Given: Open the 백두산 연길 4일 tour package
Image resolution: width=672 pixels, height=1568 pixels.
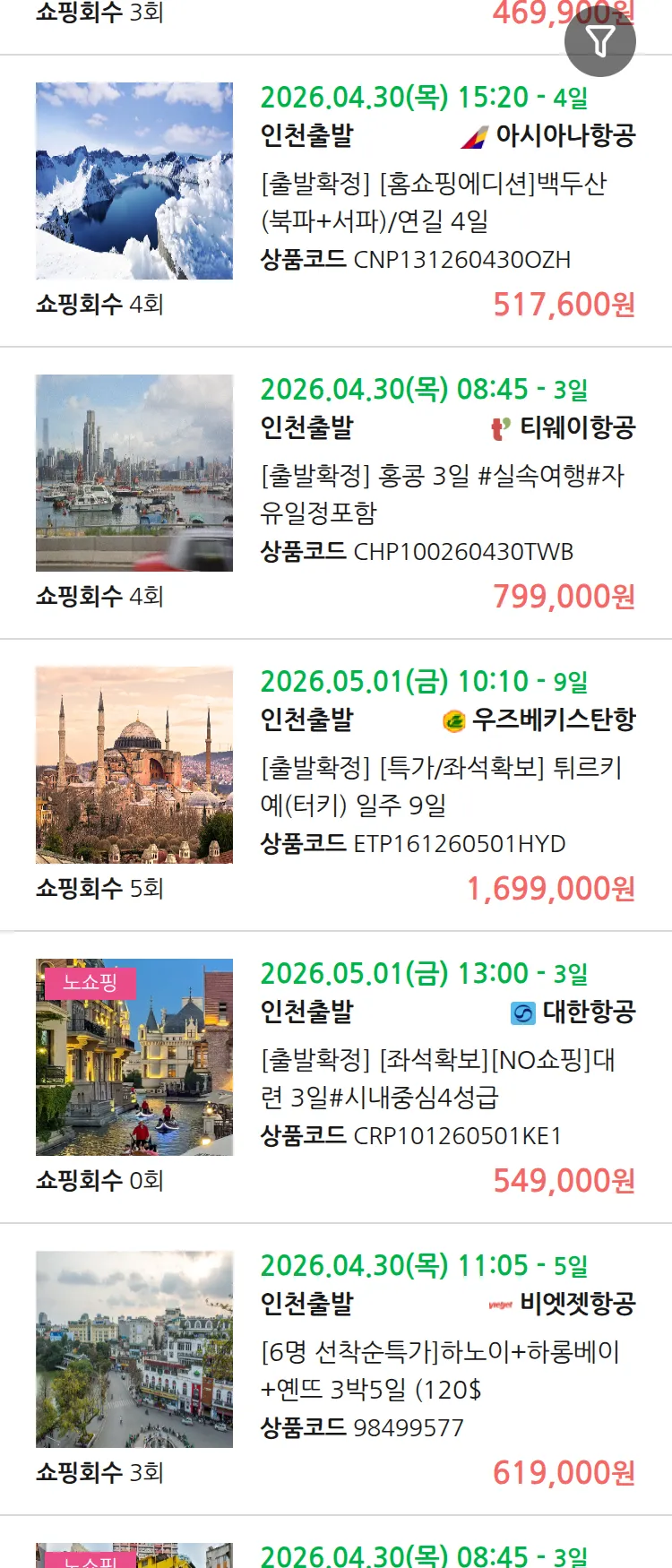Looking at the screenshot, I should [434, 202].
